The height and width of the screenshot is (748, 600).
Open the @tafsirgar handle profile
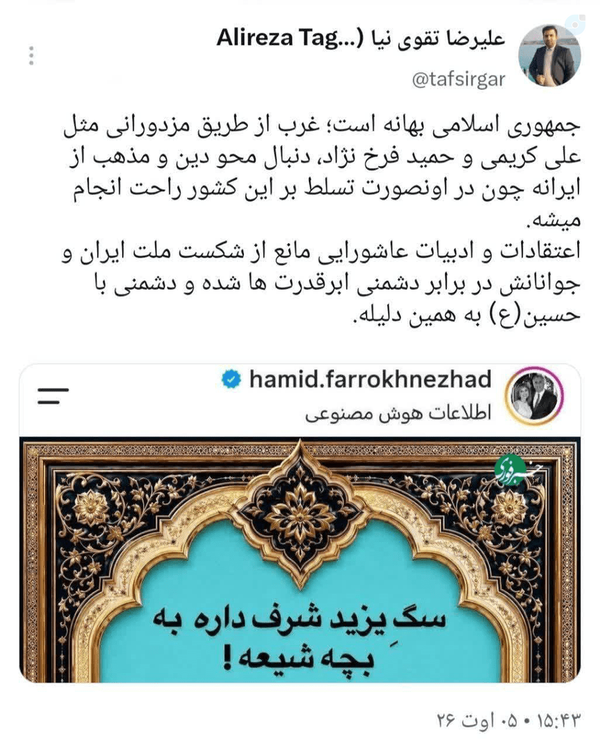pyautogui.click(x=458, y=80)
